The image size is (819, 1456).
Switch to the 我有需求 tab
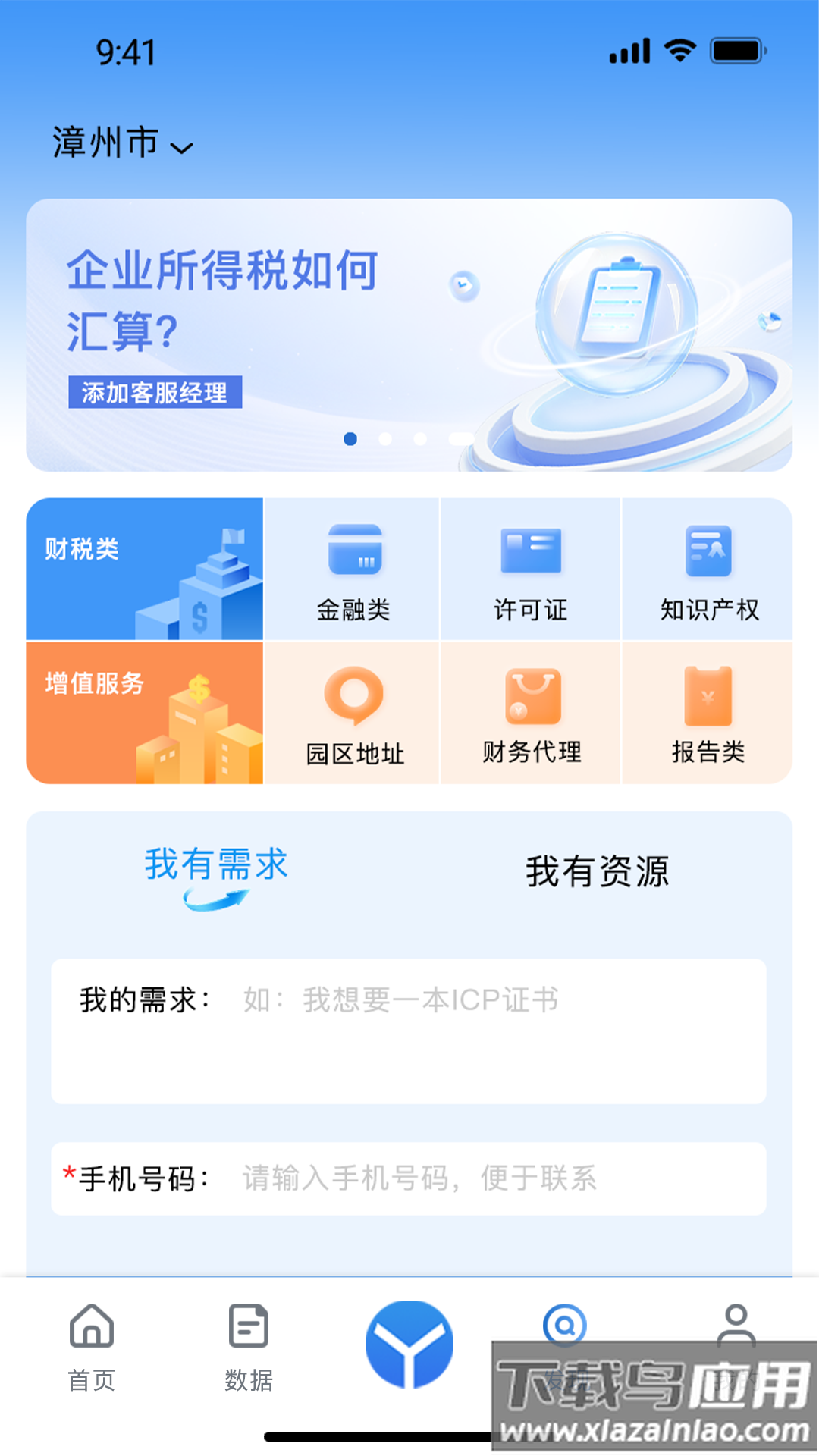(216, 866)
